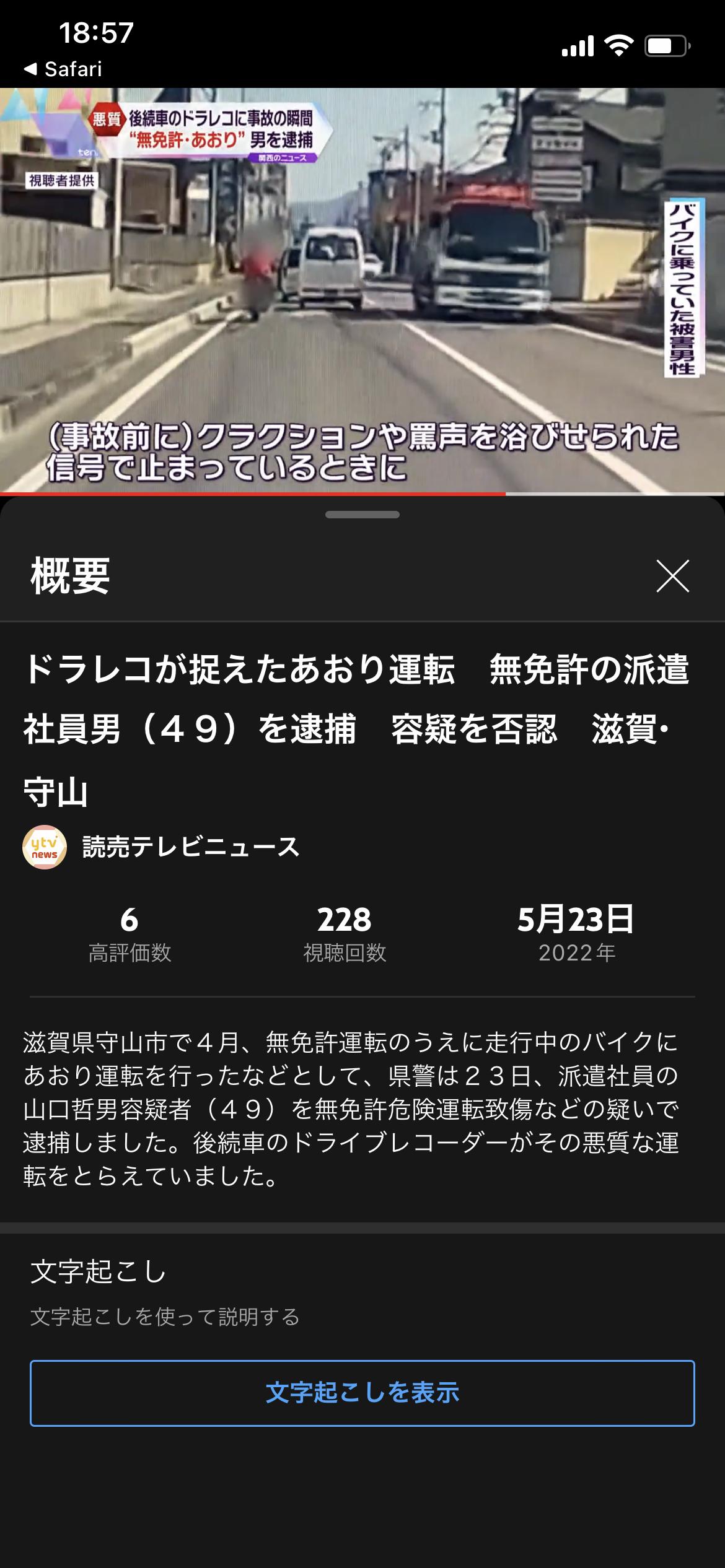Tap the panel's drag handle

click(x=362, y=515)
